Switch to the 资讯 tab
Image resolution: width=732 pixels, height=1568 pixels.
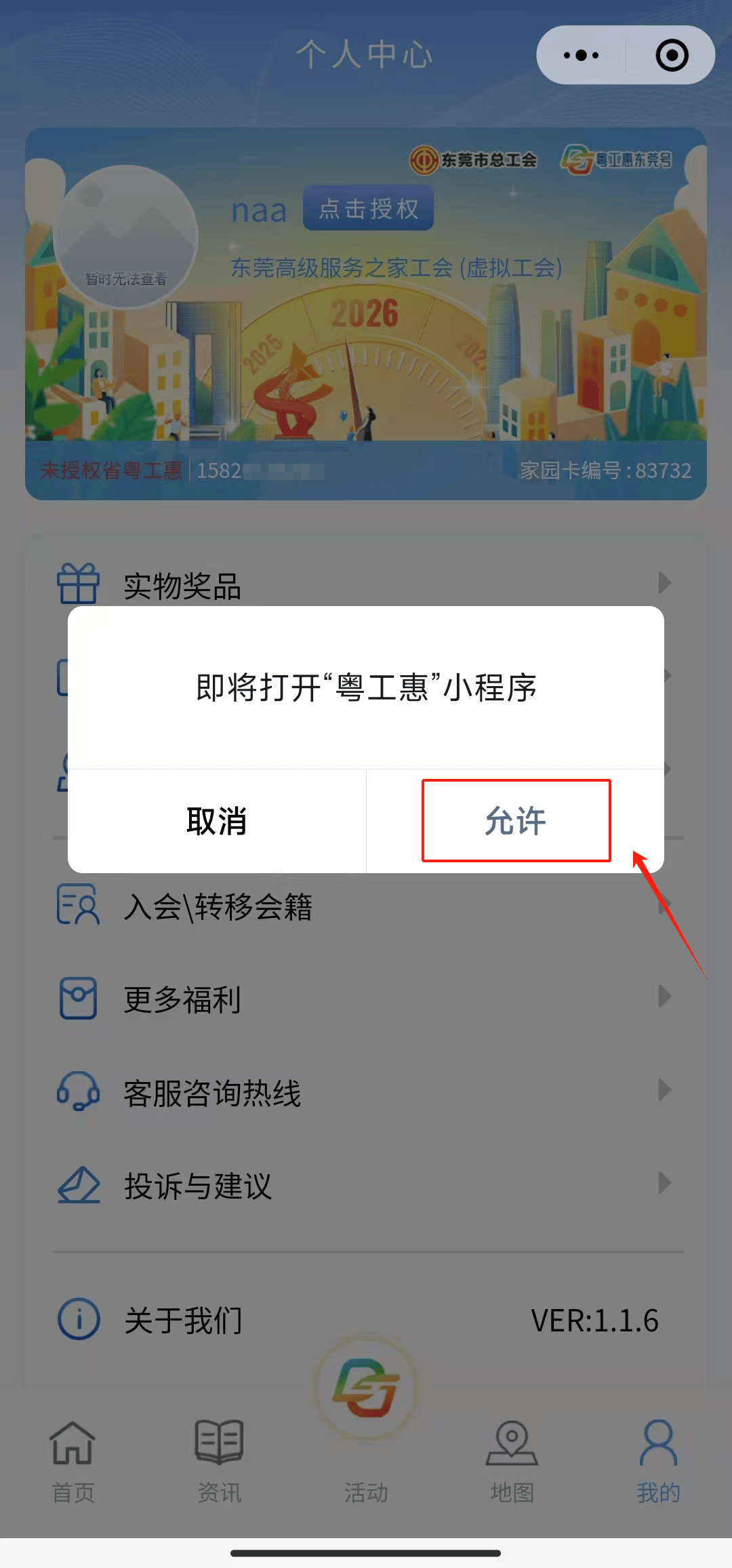coord(219,1460)
